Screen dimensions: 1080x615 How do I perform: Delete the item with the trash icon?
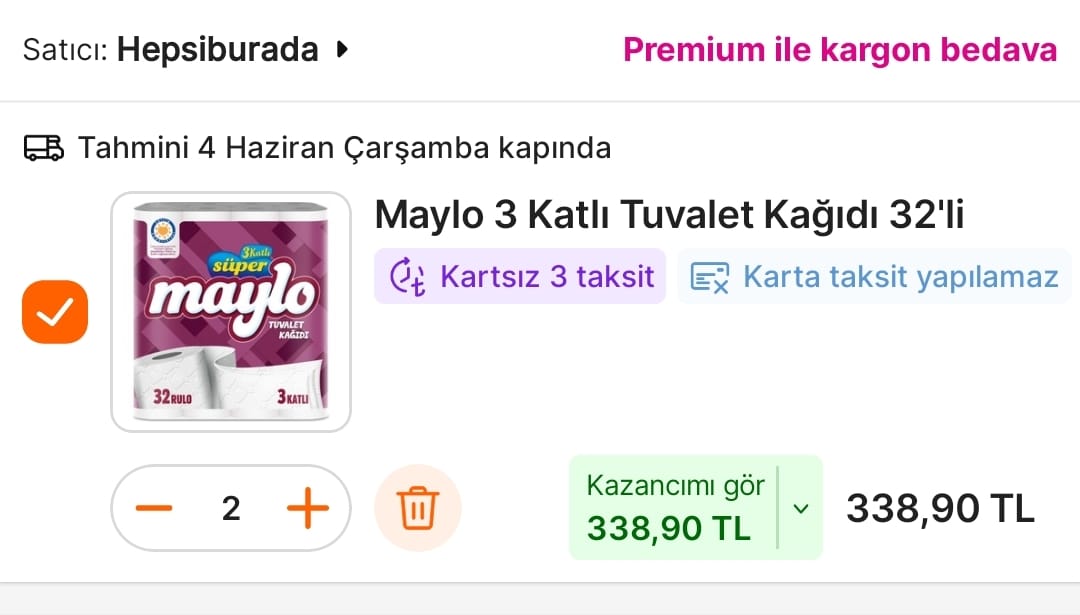417,508
